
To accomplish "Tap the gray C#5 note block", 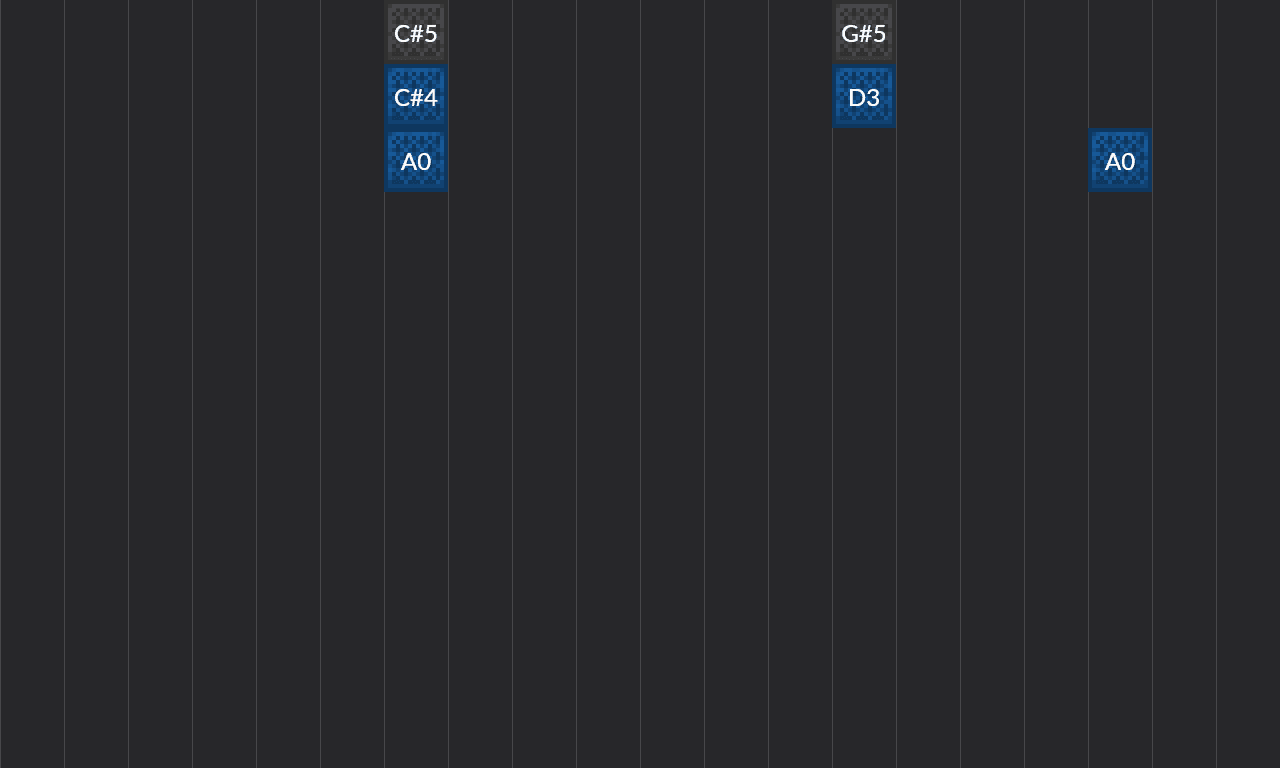I will (x=416, y=33).
